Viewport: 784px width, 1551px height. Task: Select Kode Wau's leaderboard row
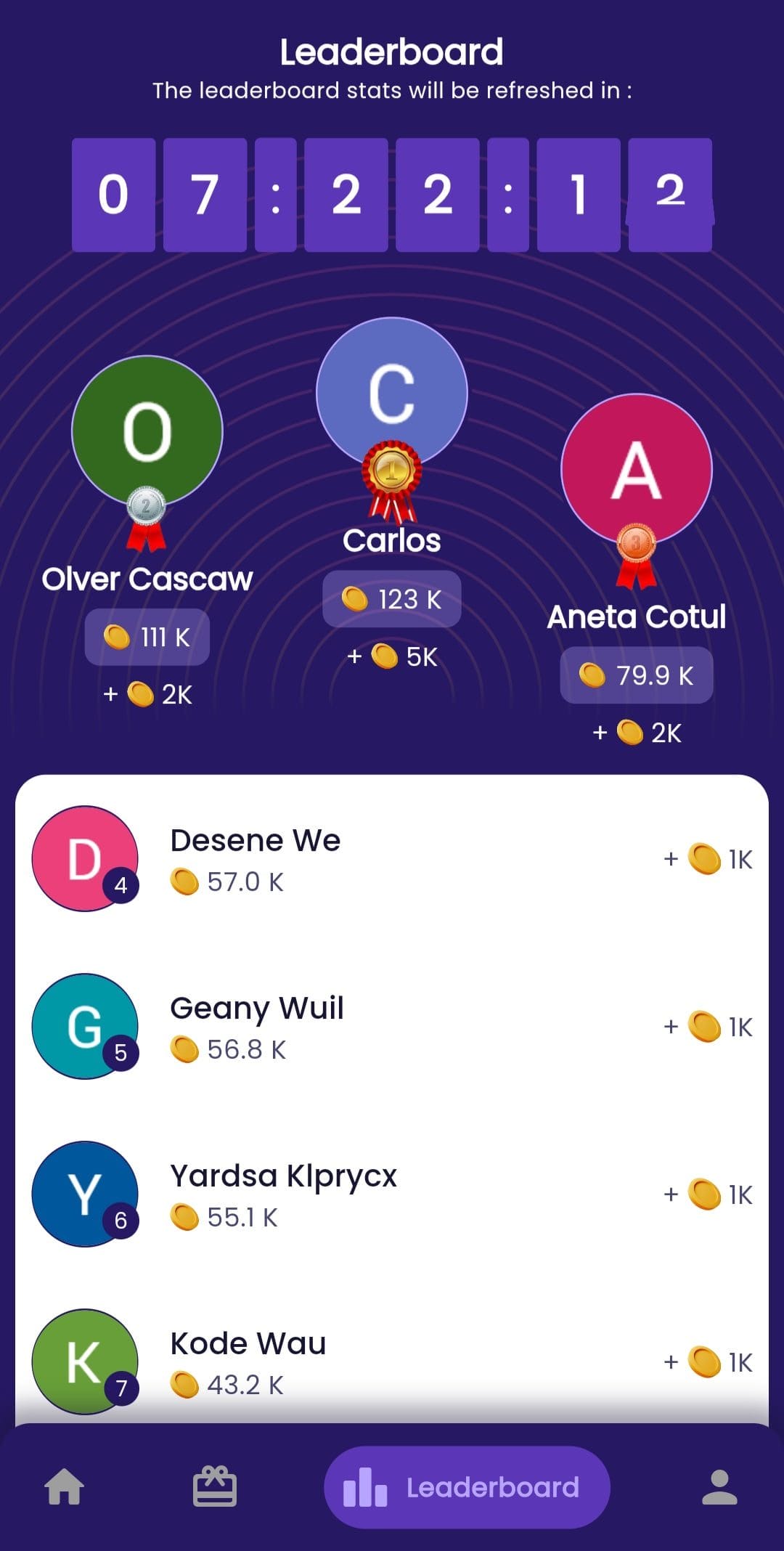pyautogui.click(x=392, y=1362)
